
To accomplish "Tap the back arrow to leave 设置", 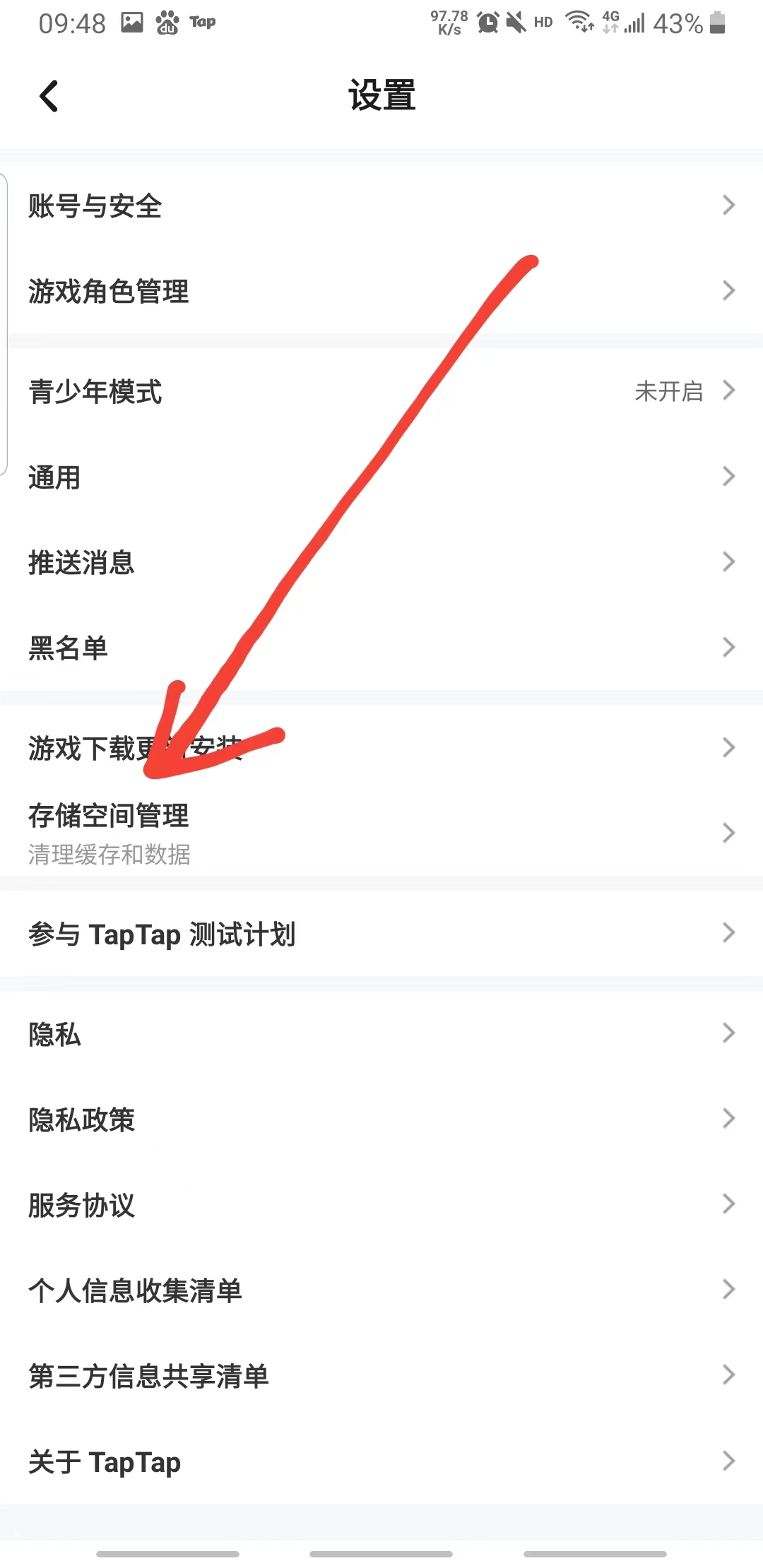I will coord(49,95).
